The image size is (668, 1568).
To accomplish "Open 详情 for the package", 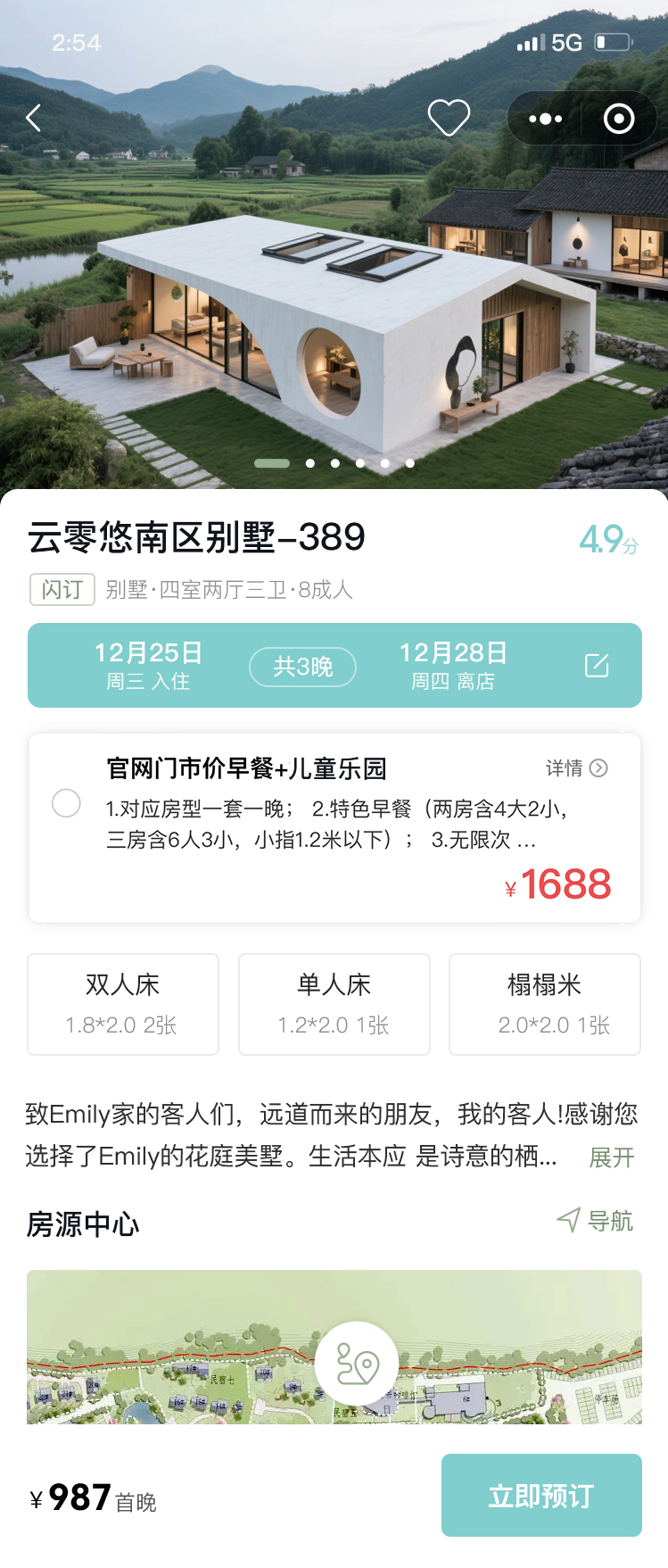I will (576, 768).
